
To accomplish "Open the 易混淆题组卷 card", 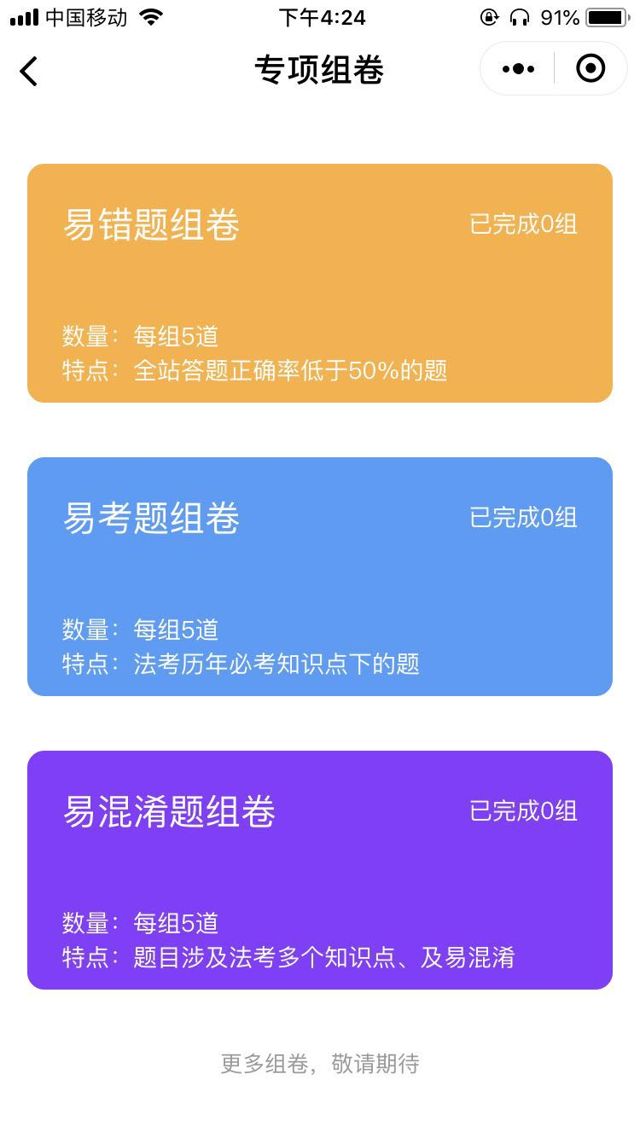I will 319,869.
